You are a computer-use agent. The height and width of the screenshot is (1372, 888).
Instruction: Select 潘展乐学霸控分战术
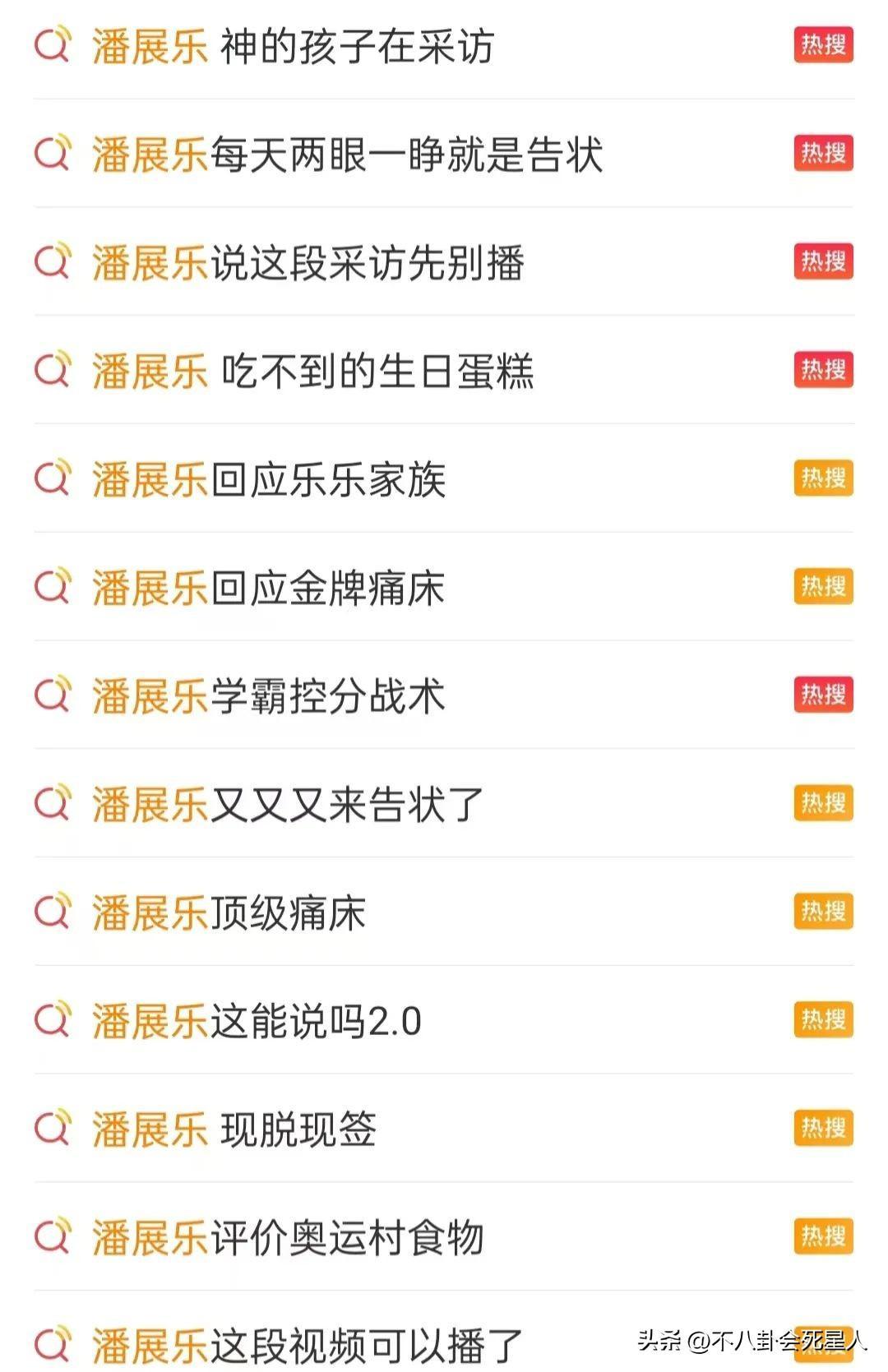click(x=268, y=696)
